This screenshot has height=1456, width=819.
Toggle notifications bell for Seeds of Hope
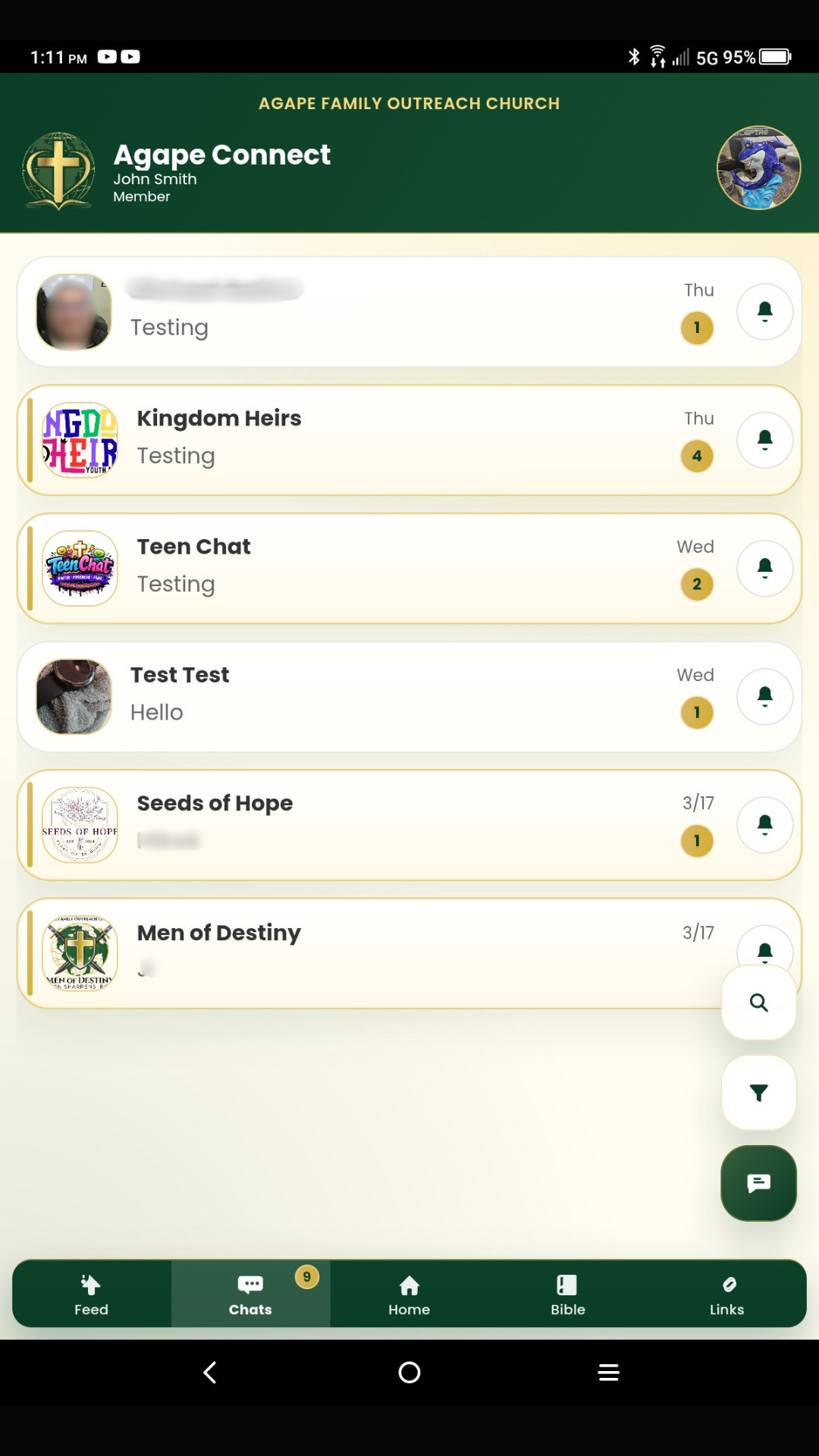[x=764, y=824]
